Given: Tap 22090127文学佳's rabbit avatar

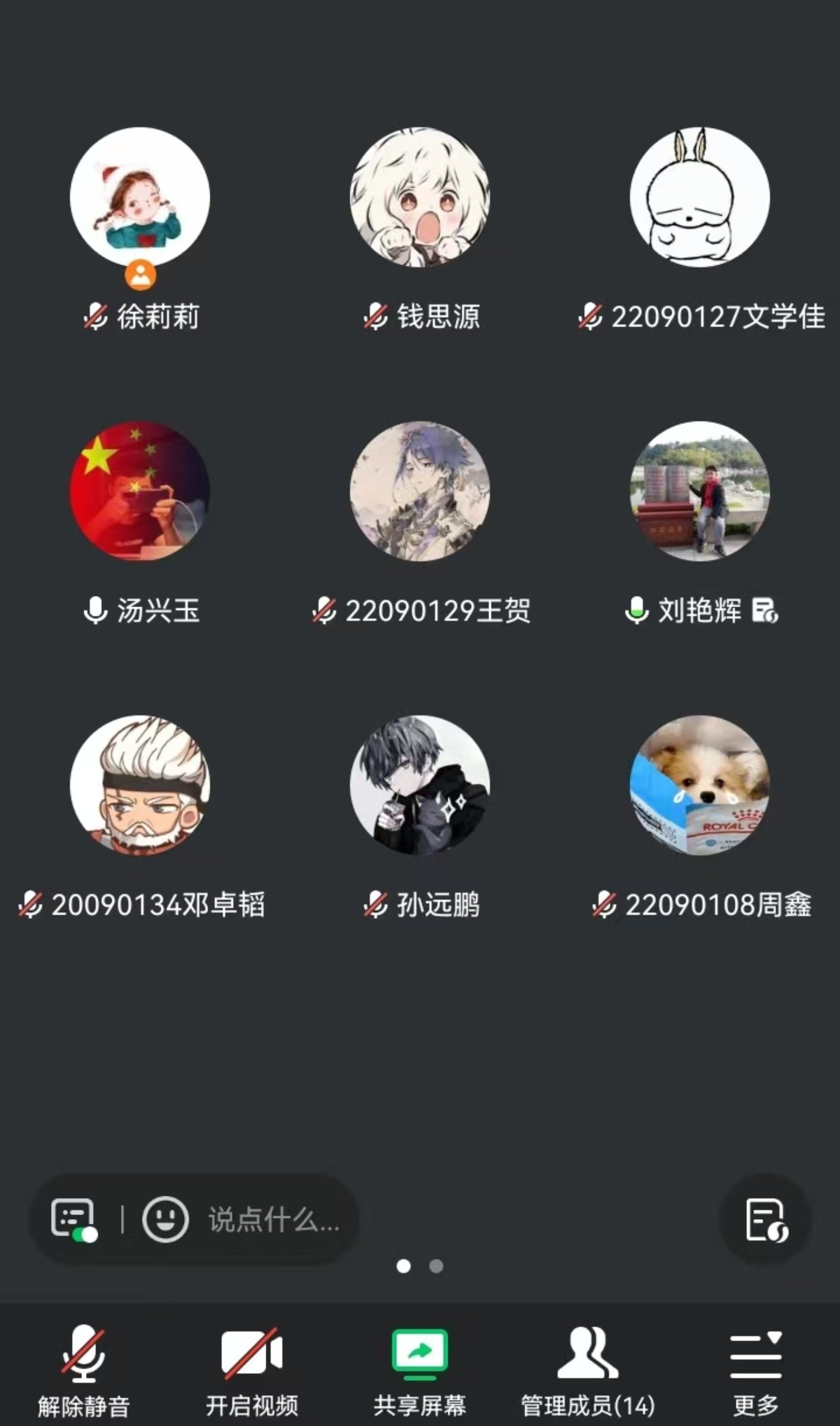Looking at the screenshot, I should (x=700, y=197).
